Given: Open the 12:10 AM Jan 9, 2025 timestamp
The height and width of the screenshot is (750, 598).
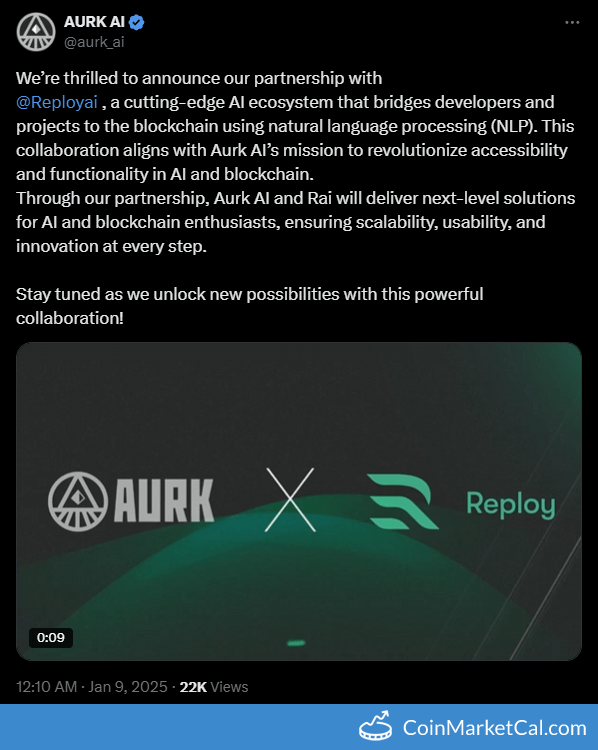Looking at the screenshot, I should 92,687.
